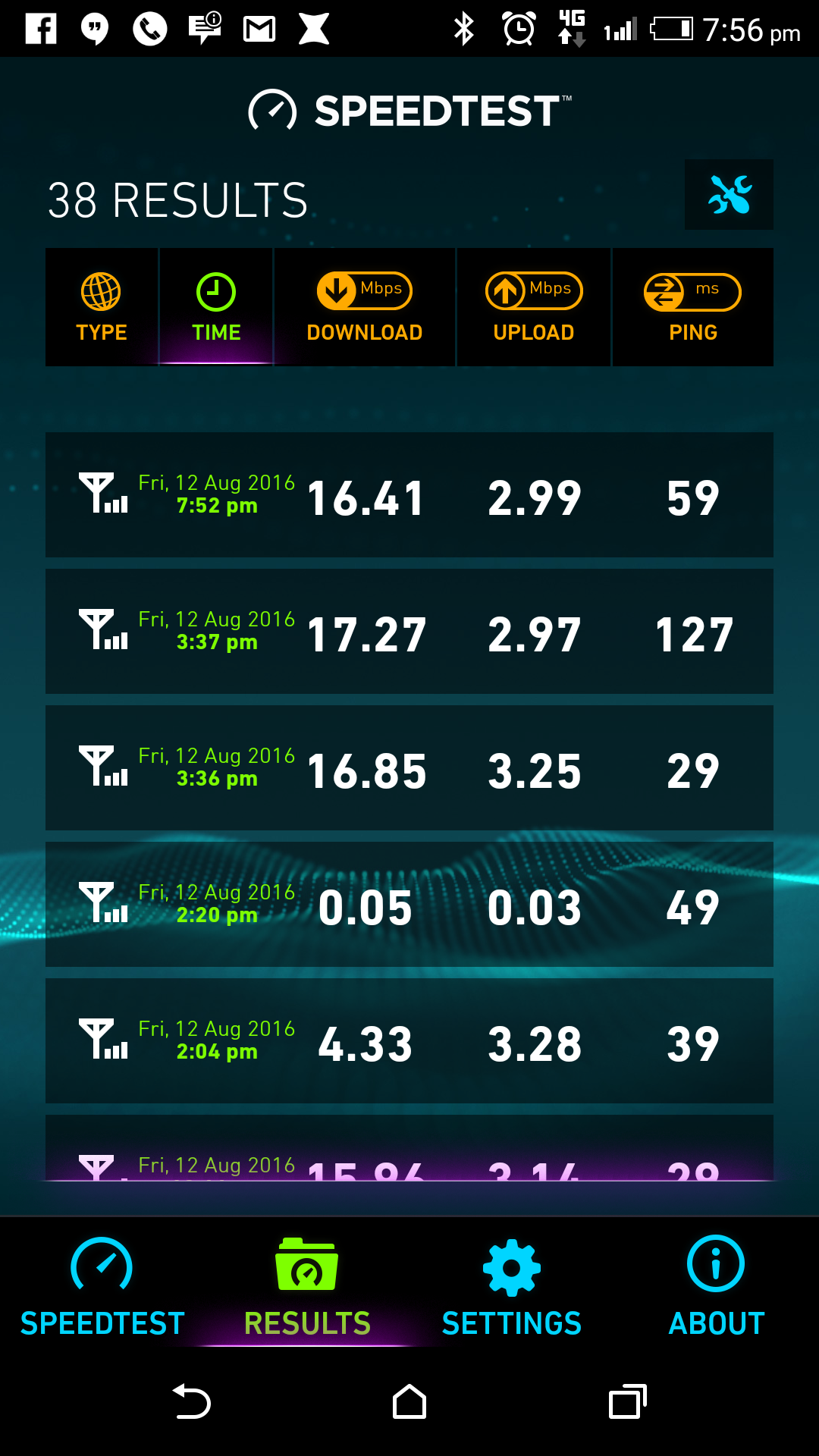Select the 2:20 pm test result
819x1456 pixels.
[409, 905]
